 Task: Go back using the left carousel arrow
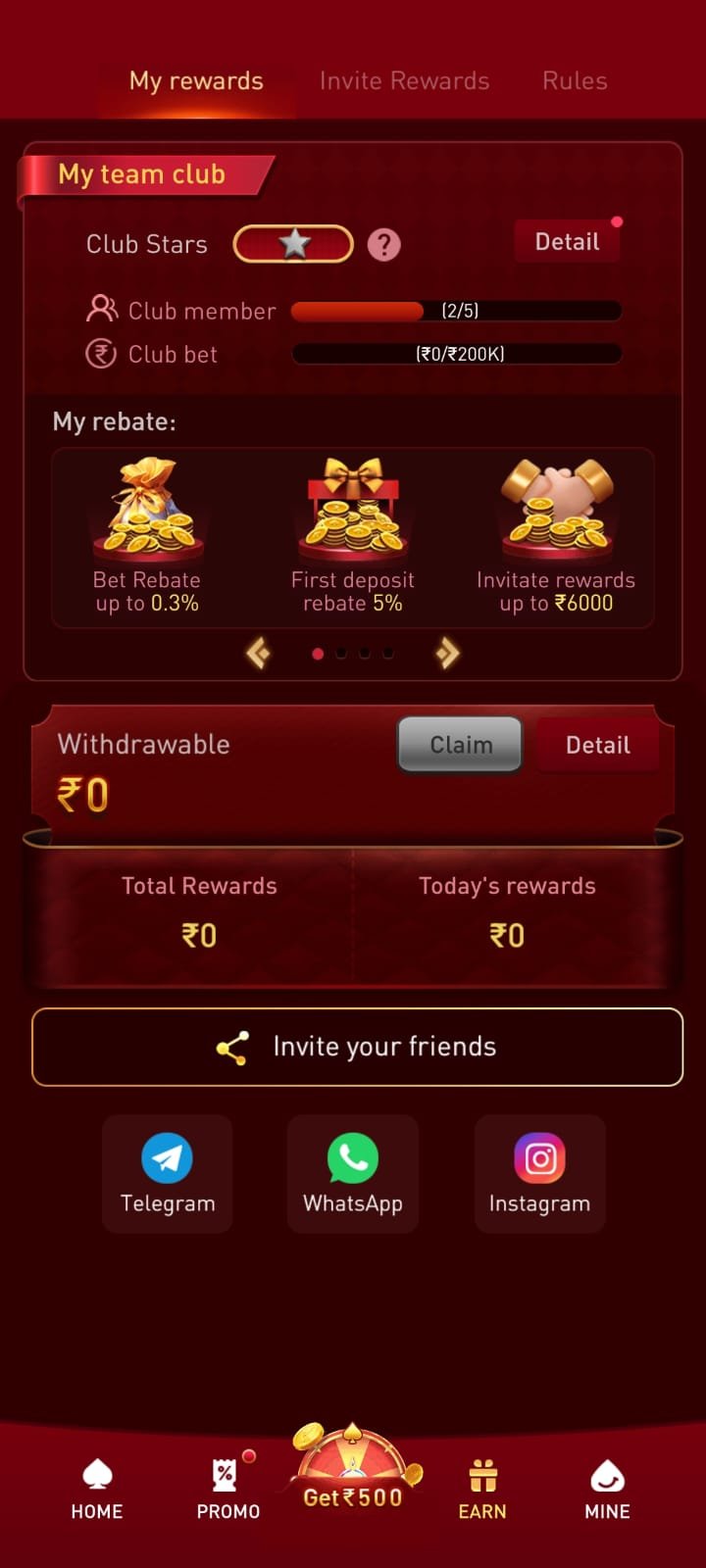pos(258,653)
